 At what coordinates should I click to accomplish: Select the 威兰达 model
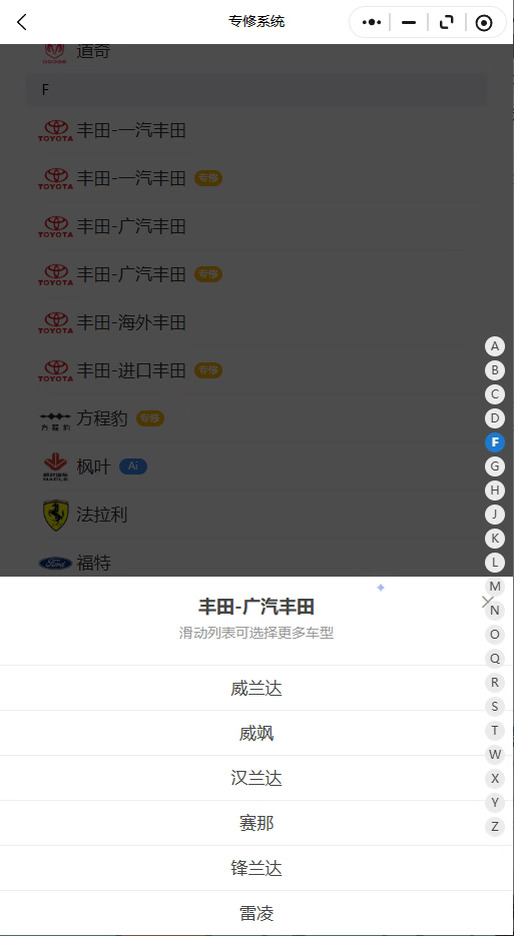[257, 689]
